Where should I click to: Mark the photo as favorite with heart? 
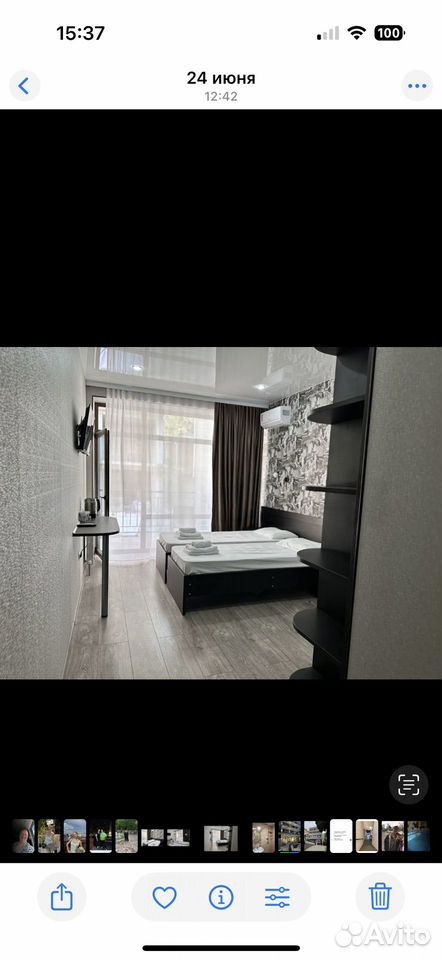coord(164,898)
